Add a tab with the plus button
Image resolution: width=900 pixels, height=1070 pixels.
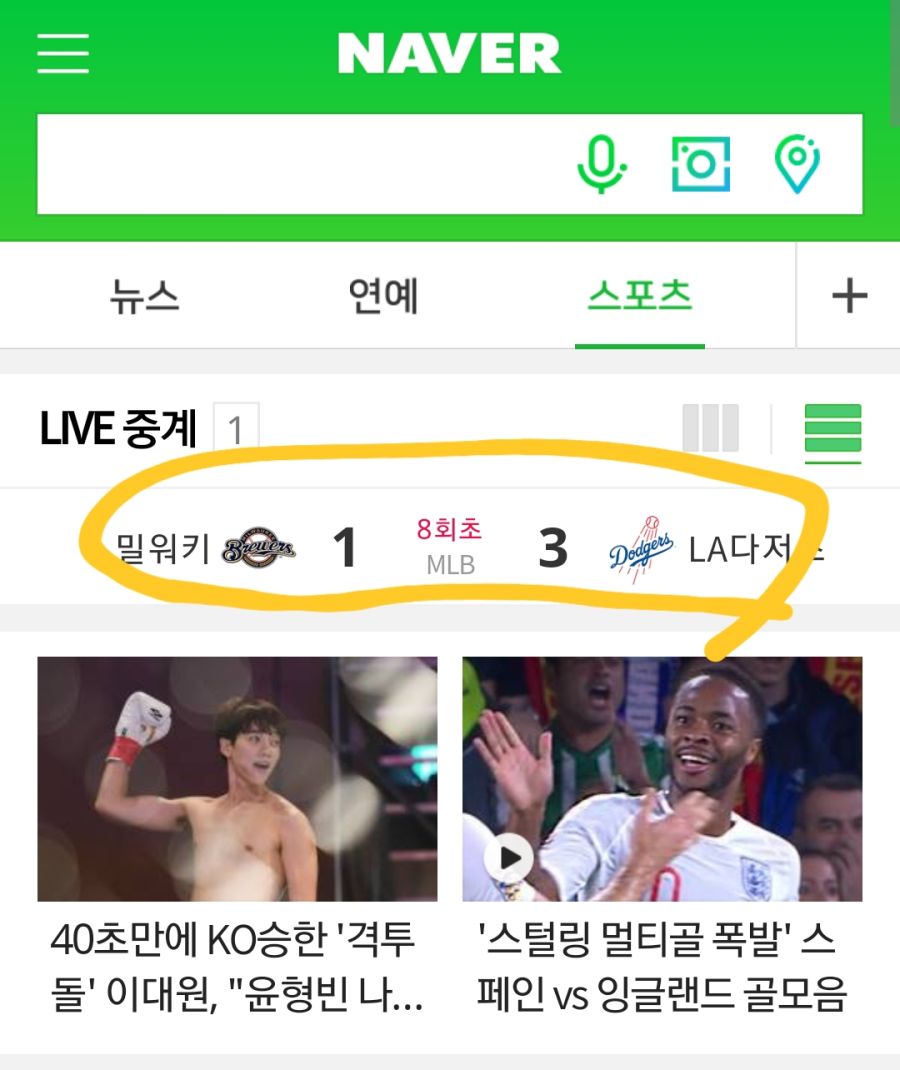849,297
